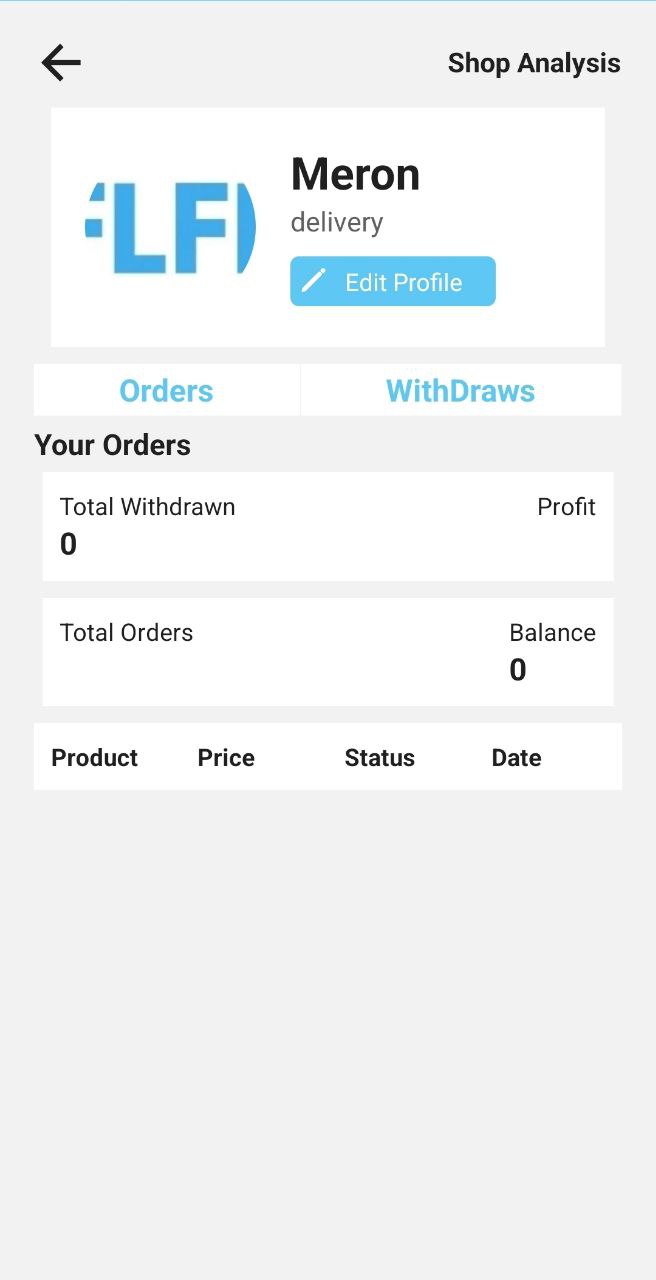Viewport: 656px width, 1280px height.
Task: Open Shop Analysis
Action: pos(534,63)
